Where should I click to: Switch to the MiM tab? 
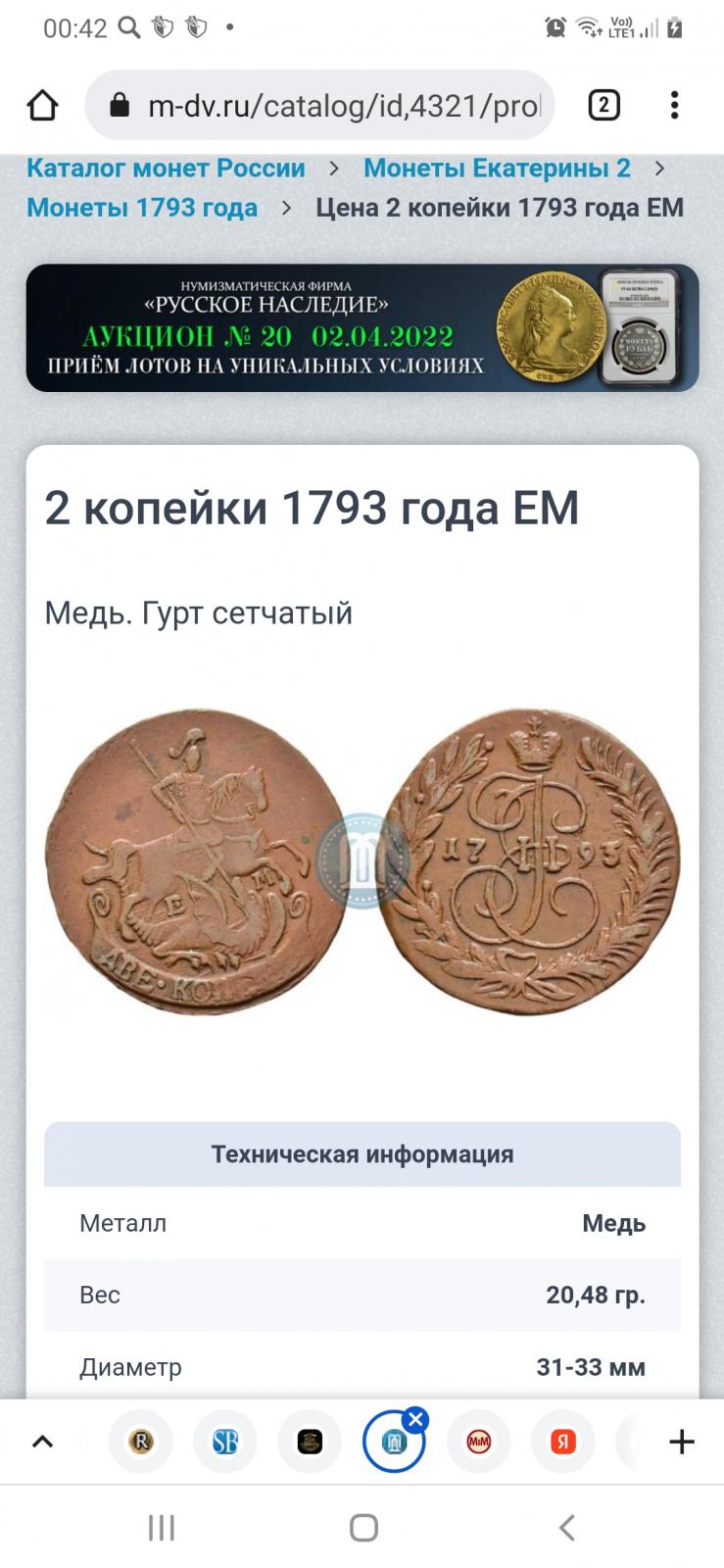coord(478,1442)
